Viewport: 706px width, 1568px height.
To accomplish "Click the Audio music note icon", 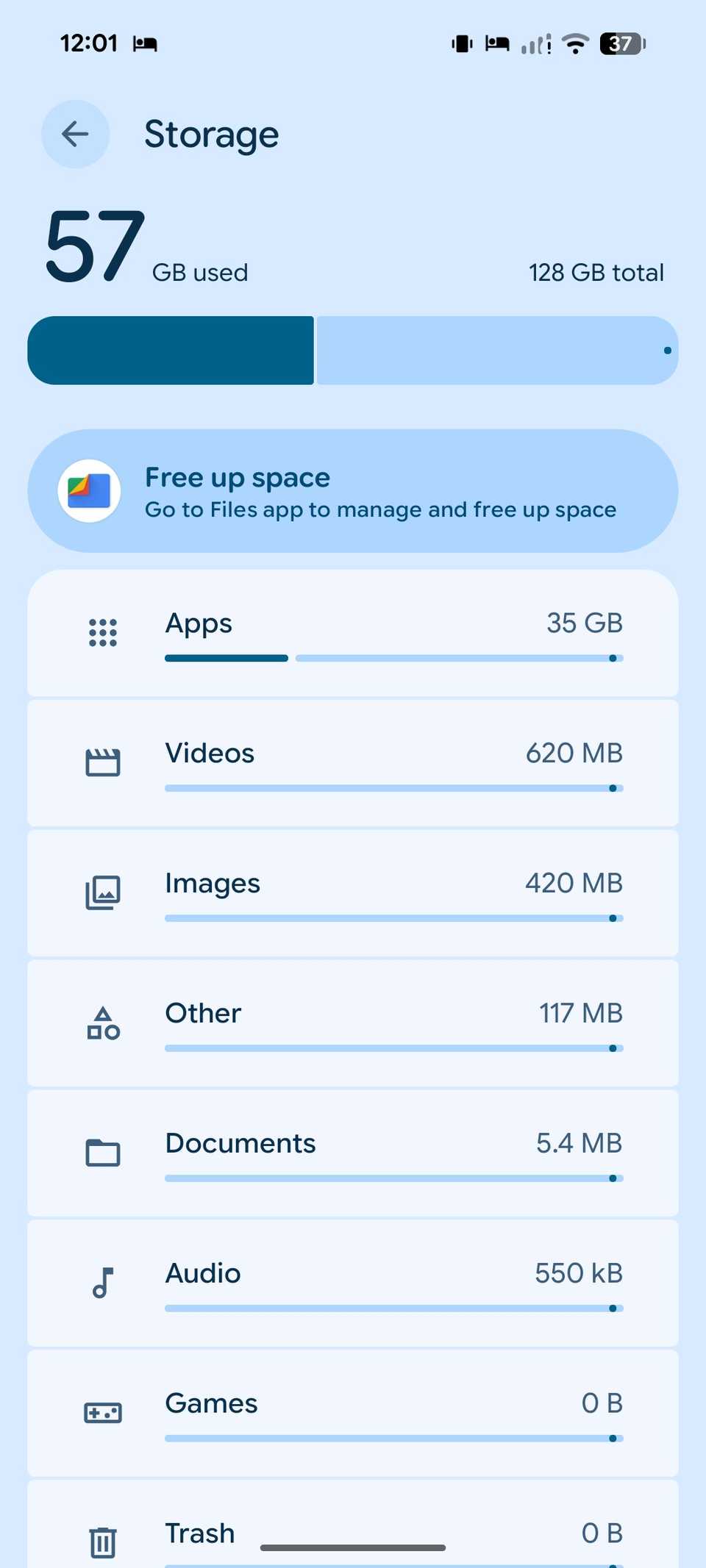I will click(102, 1282).
